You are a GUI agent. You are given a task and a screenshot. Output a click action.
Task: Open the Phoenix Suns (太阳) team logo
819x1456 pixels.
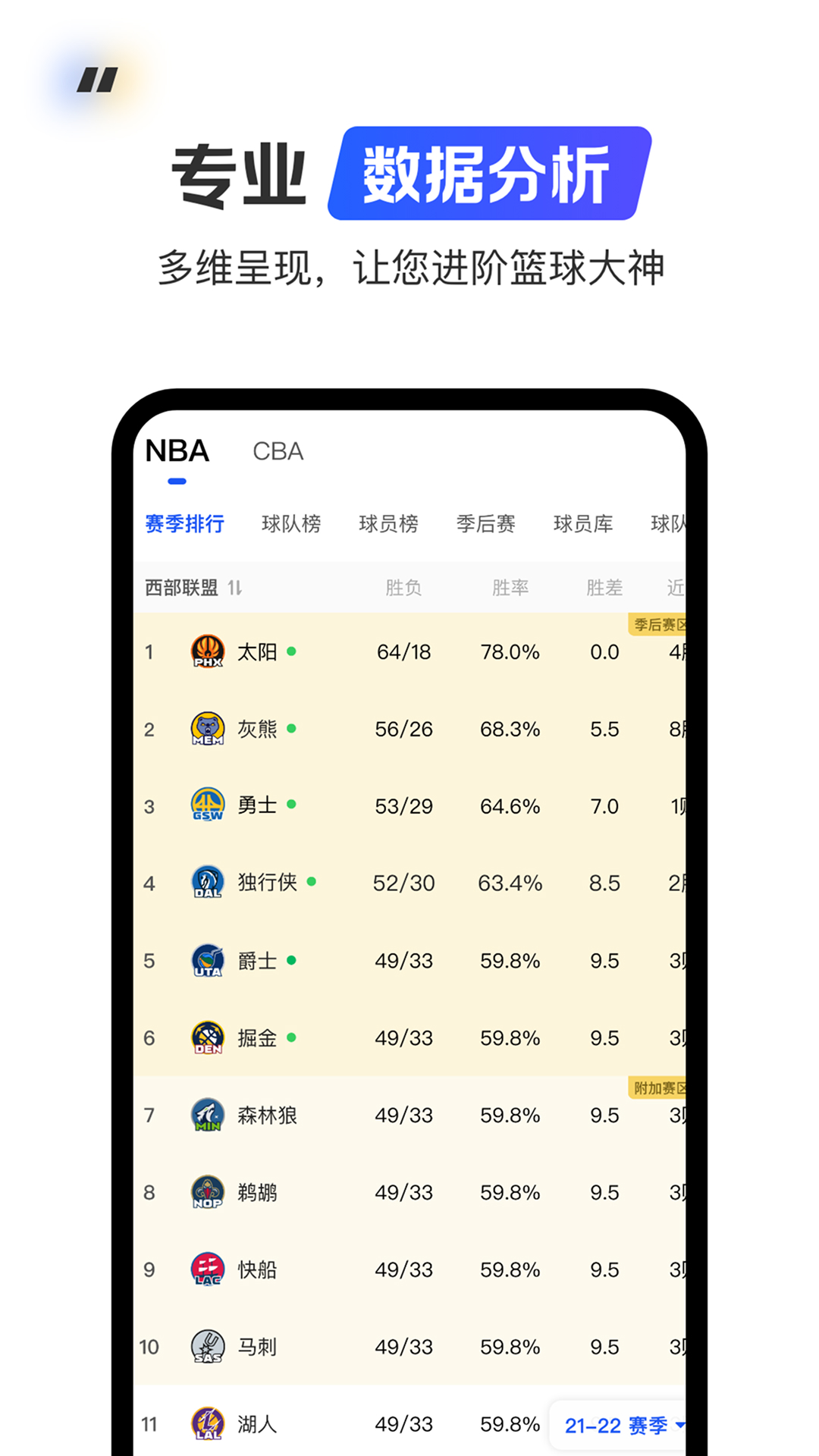[x=206, y=651]
